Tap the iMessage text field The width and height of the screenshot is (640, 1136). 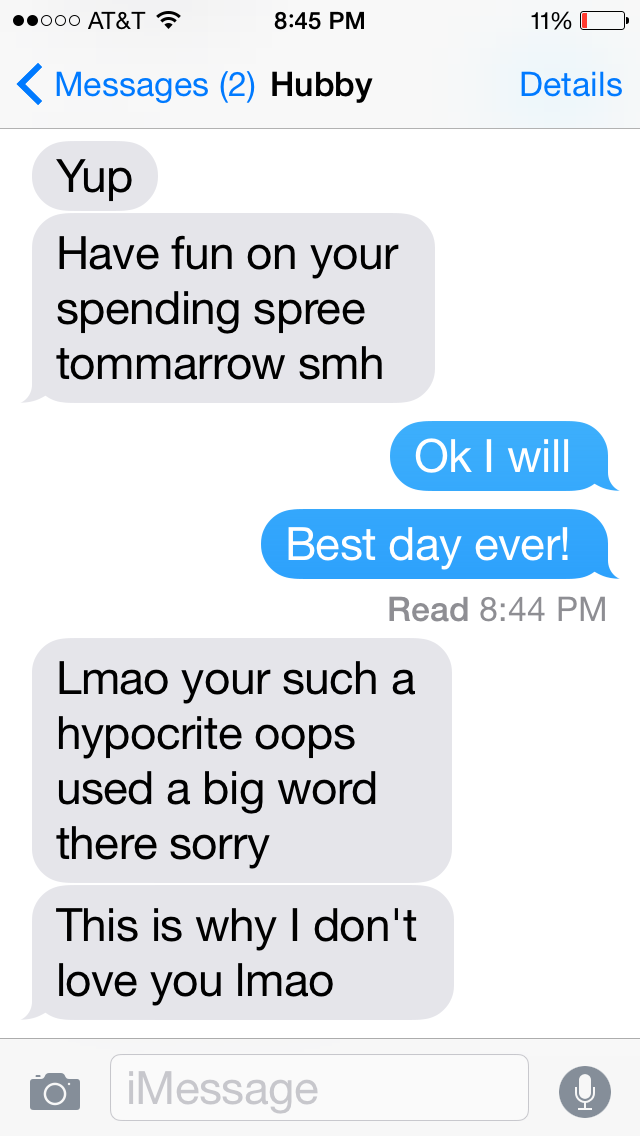click(319, 1087)
